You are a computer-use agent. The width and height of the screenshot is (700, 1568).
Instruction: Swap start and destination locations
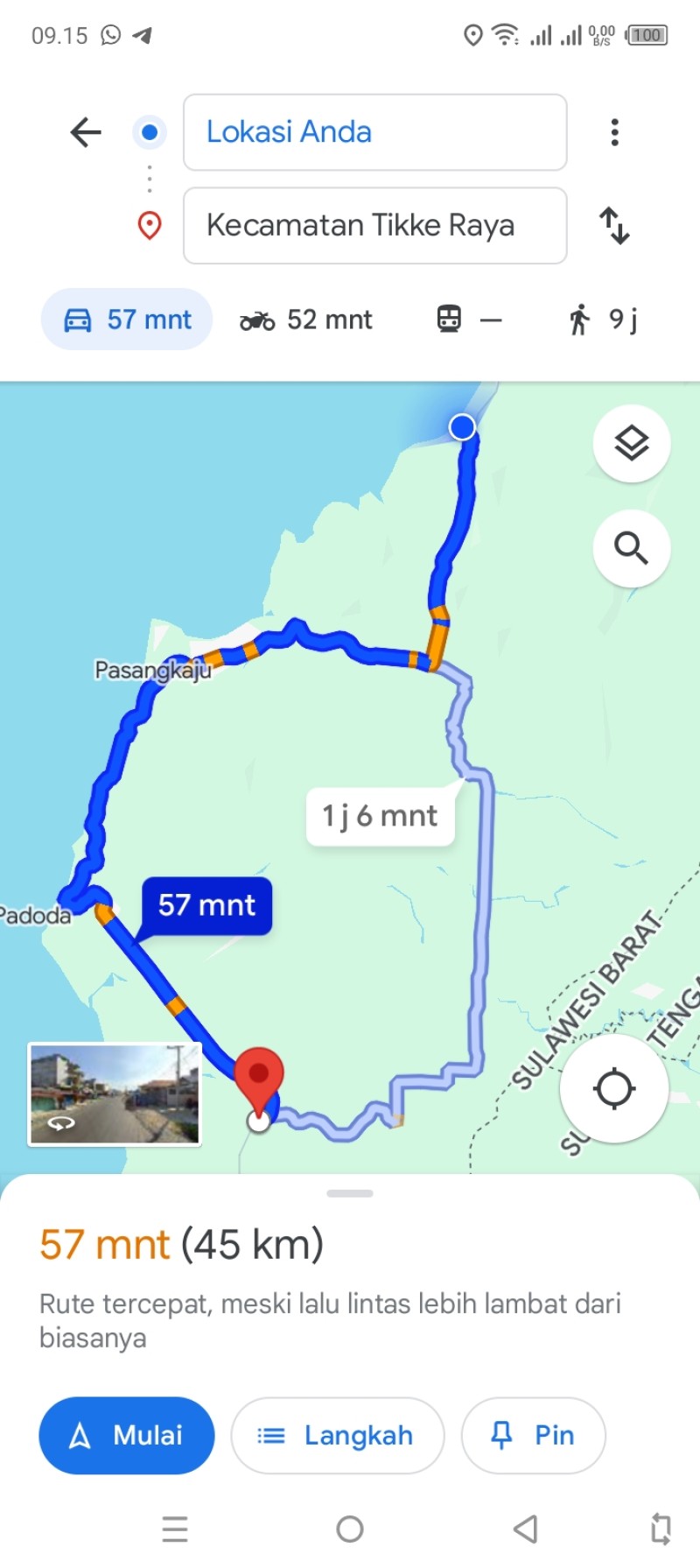pyautogui.click(x=614, y=225)
